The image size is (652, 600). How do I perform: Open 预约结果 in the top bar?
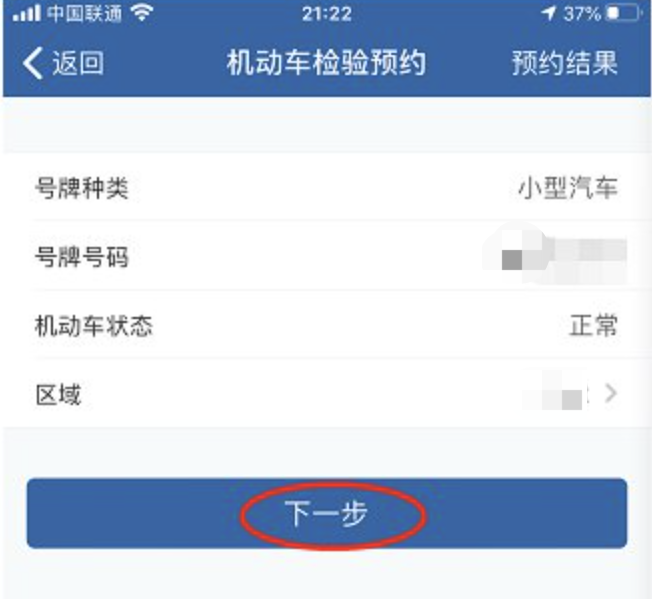[x=564, y=64]
